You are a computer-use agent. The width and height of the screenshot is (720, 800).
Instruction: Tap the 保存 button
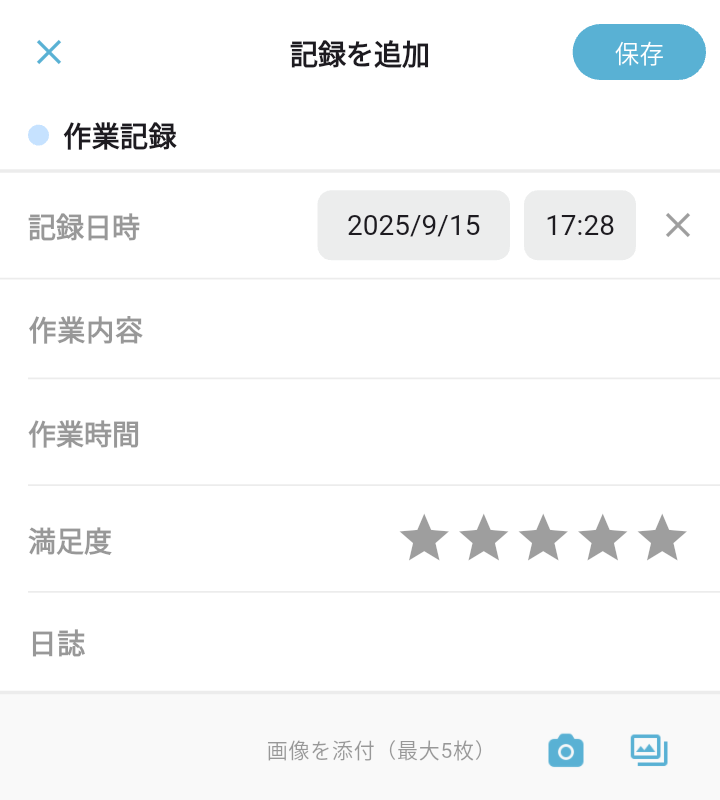pos(639,53)
